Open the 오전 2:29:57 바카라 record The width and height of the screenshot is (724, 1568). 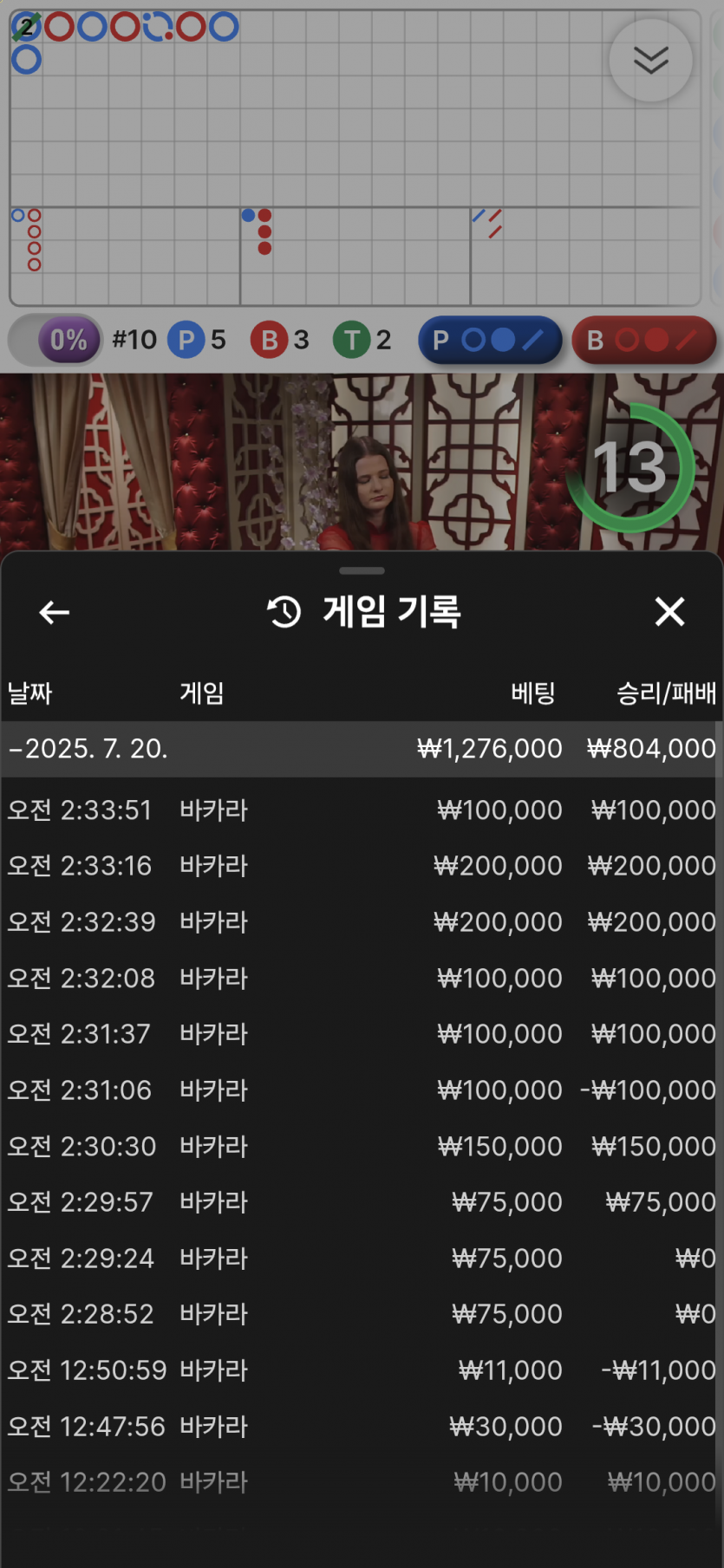coord(362,1202)
